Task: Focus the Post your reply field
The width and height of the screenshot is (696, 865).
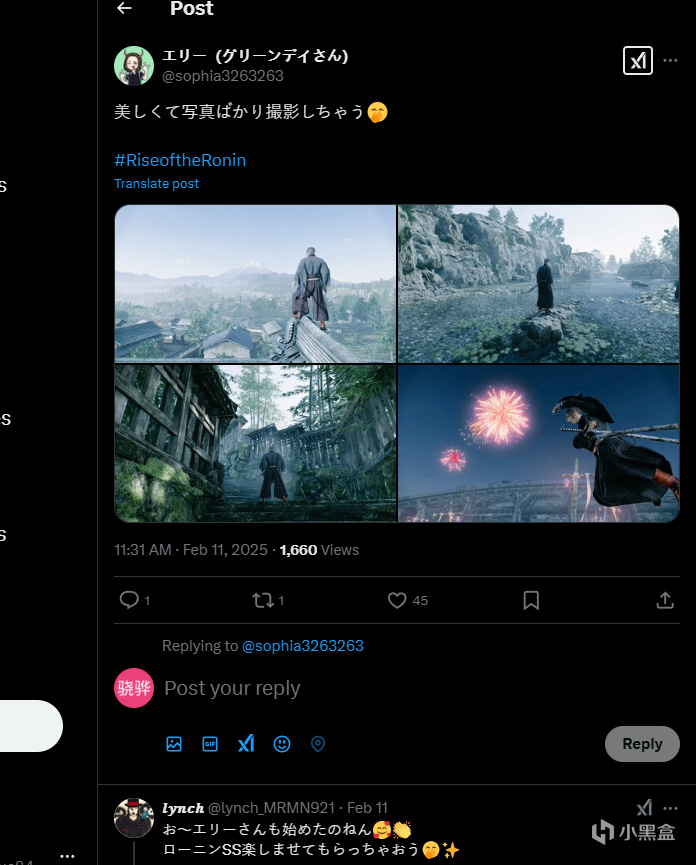Action: (380, 688)
